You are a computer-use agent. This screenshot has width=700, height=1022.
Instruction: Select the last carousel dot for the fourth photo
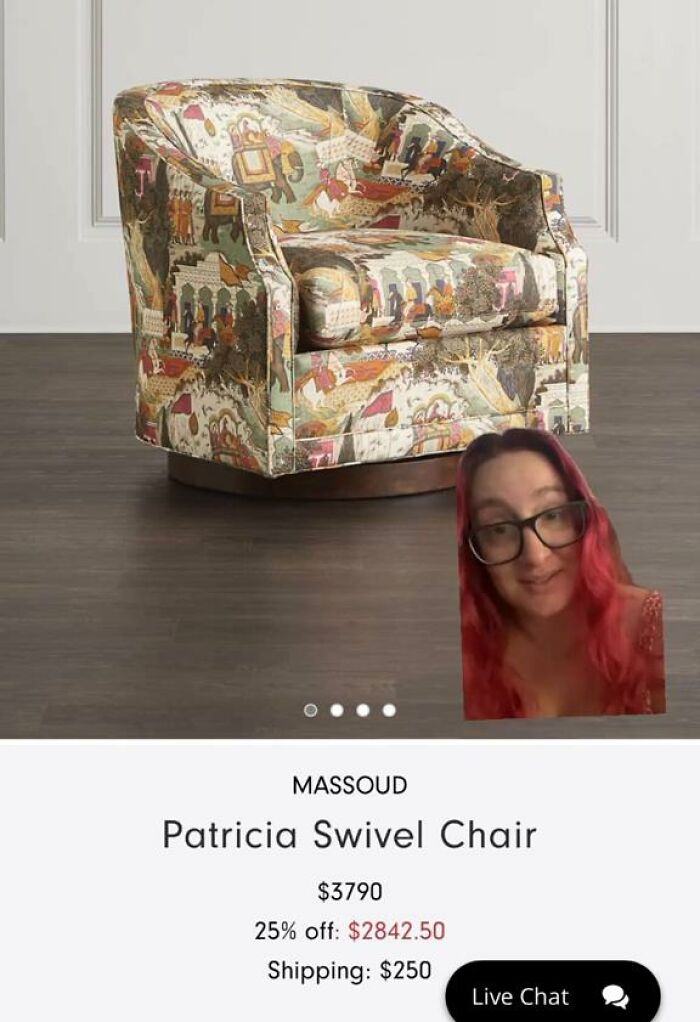pyautogui.click(x=389, y=710)
